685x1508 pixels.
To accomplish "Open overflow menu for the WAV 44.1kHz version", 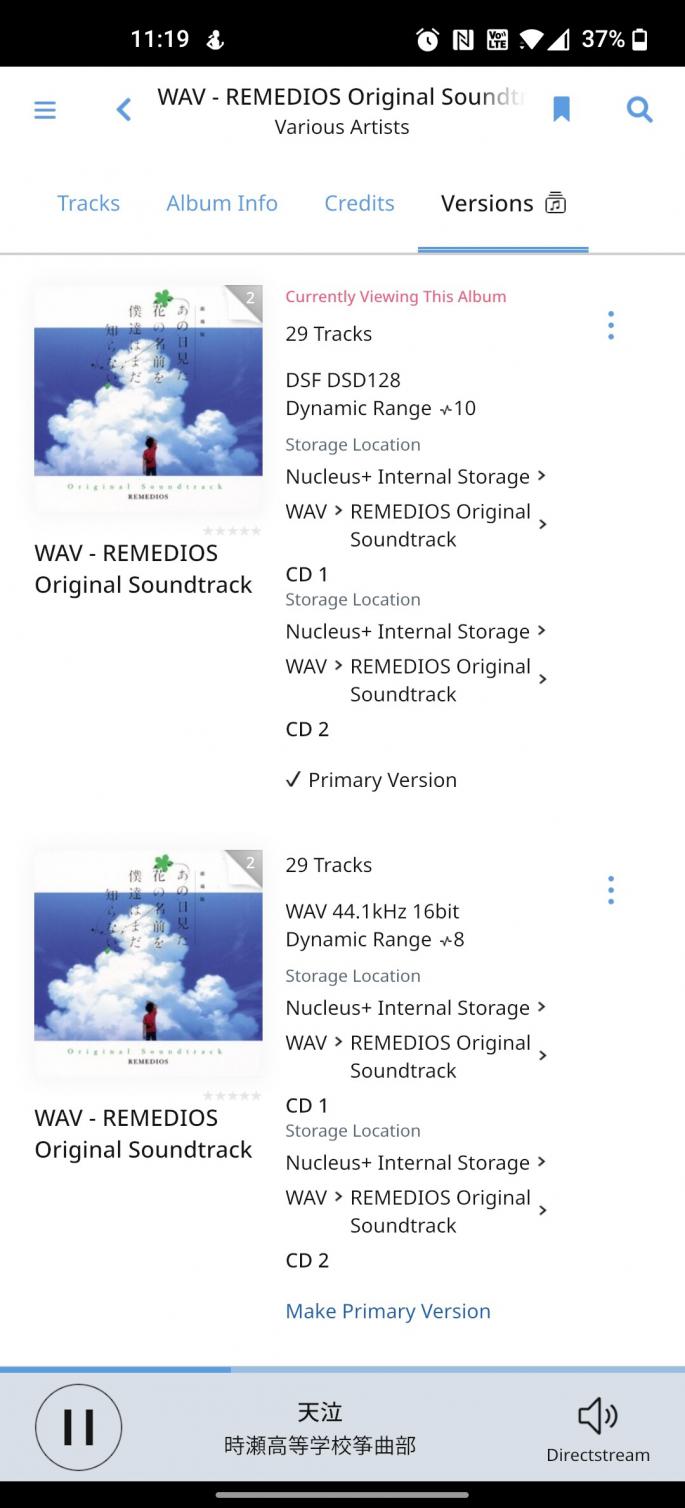I will click(610, 890).
